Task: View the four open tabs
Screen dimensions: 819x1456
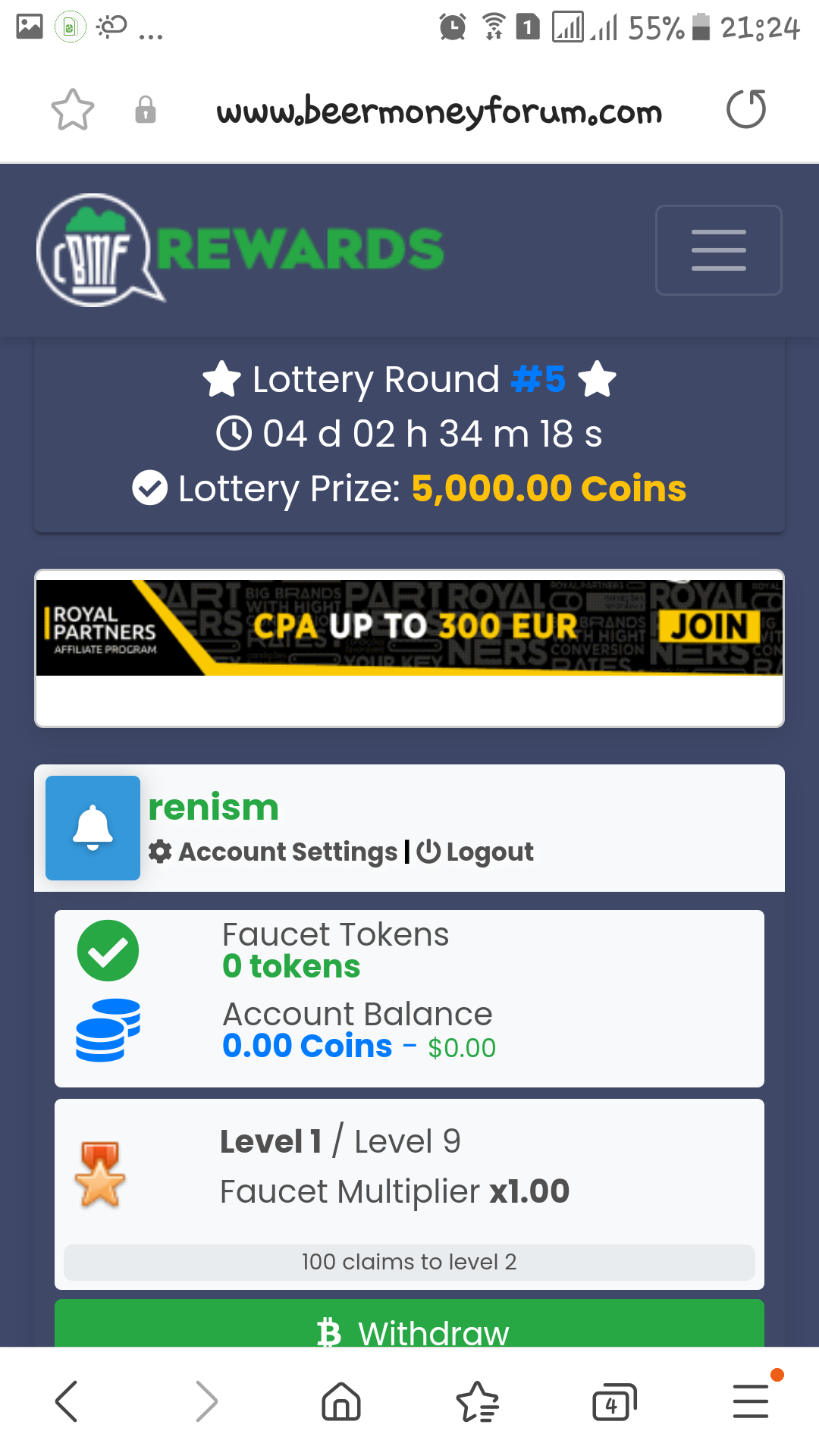Action: [613, 1401]
